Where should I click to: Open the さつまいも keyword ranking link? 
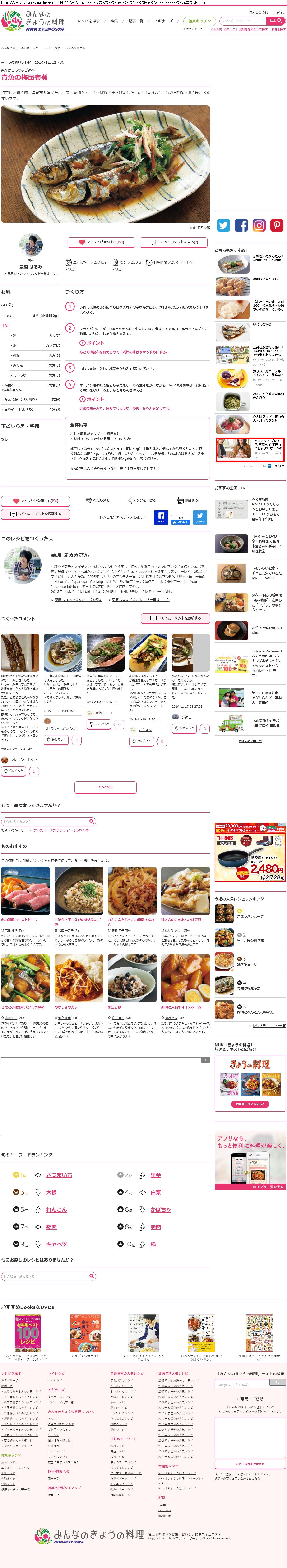point(59,1175)
